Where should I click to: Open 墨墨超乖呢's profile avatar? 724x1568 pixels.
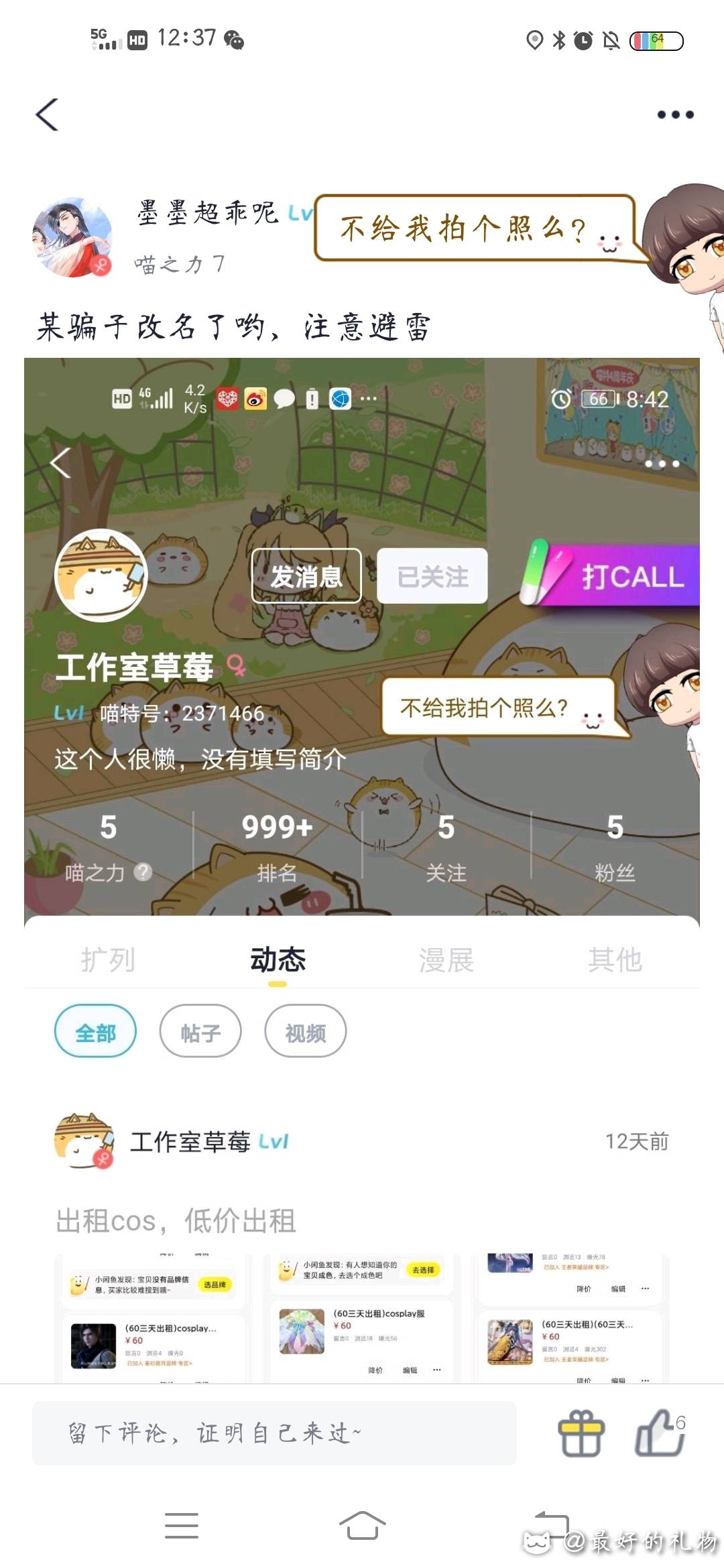point(72,237)
